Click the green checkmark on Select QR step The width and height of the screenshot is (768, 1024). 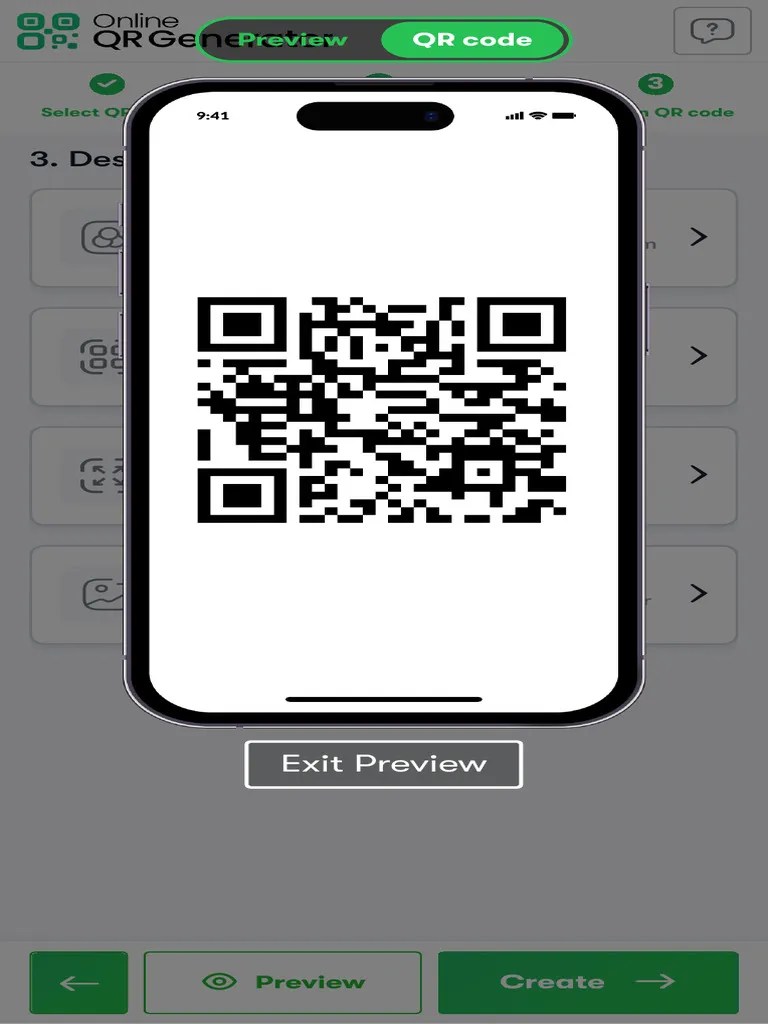click(x=107, y=85)
